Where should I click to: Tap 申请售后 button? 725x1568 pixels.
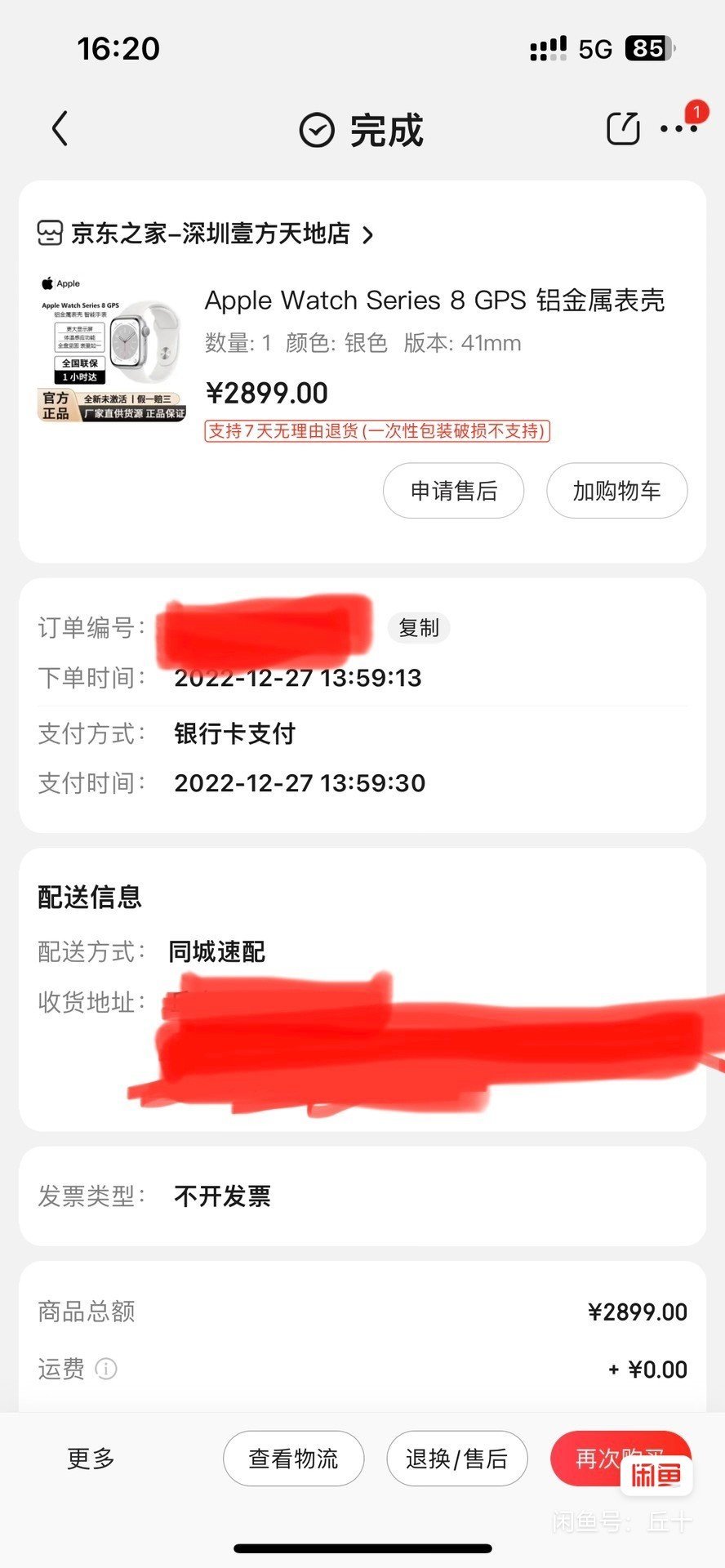pyautogui.click(x=453, y=490)
